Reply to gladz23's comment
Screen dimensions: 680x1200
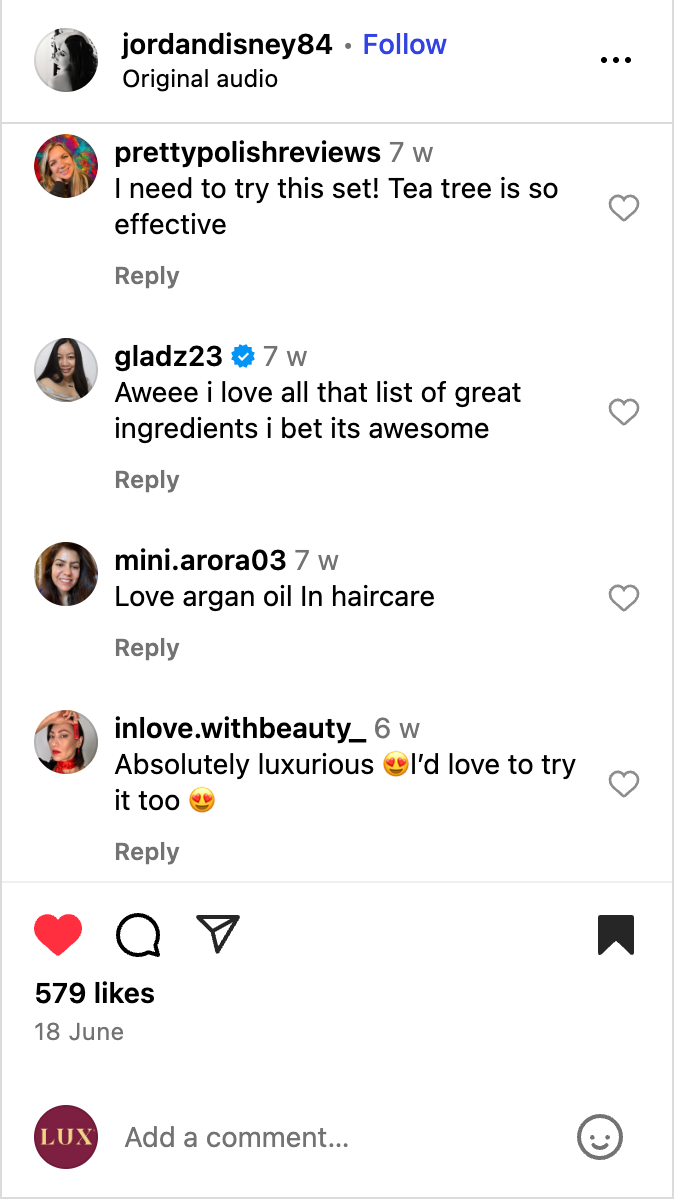[147, 480]
